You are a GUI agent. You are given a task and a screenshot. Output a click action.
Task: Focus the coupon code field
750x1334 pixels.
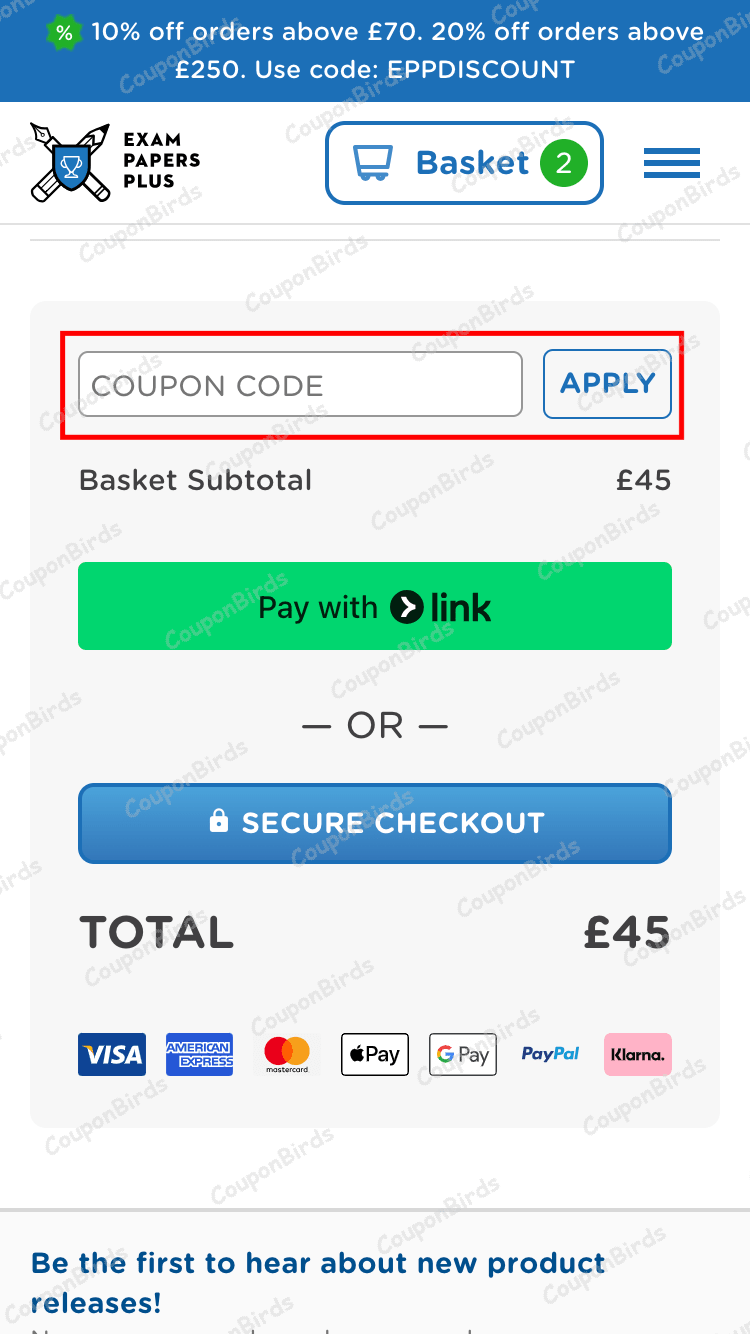[300, 384]
